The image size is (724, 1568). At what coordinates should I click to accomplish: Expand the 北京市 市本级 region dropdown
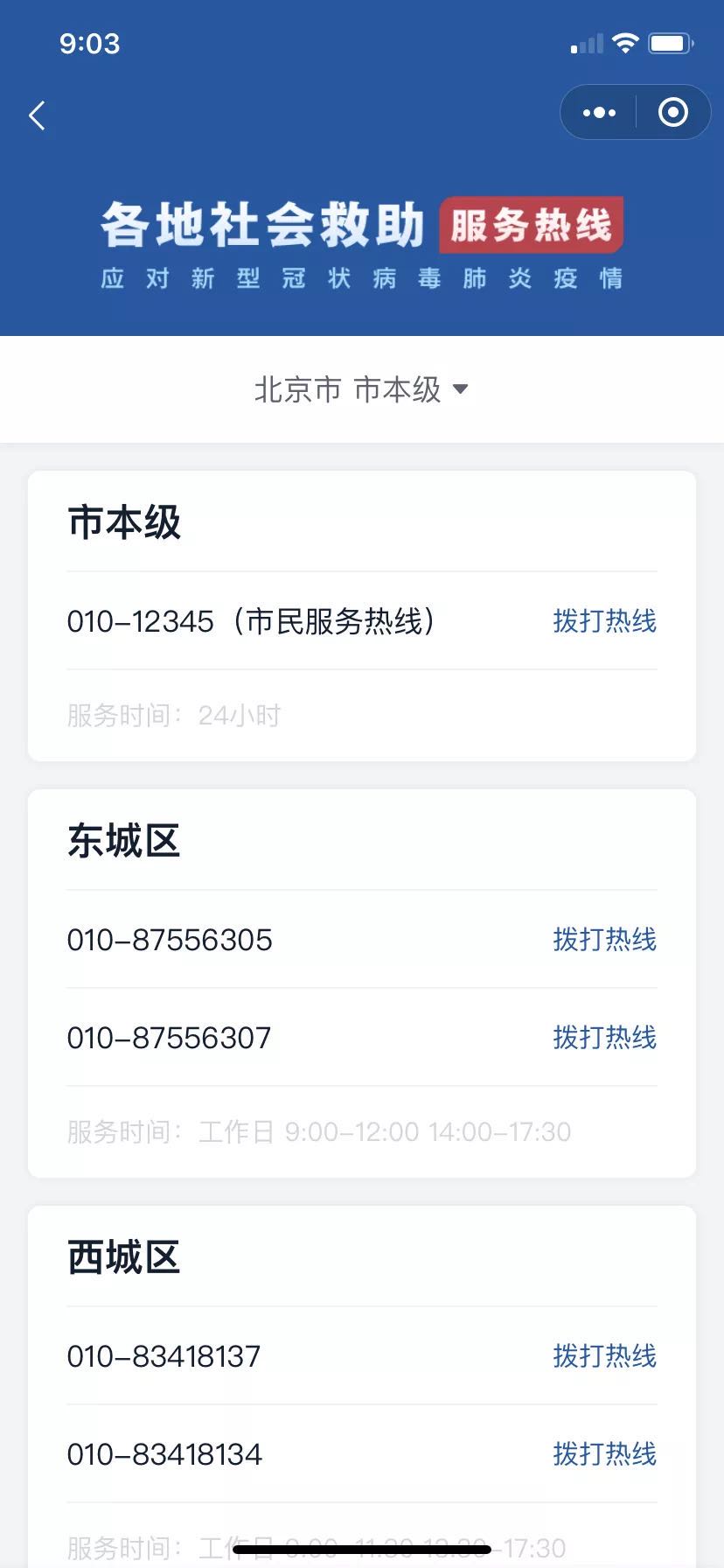tap(361, 389)
